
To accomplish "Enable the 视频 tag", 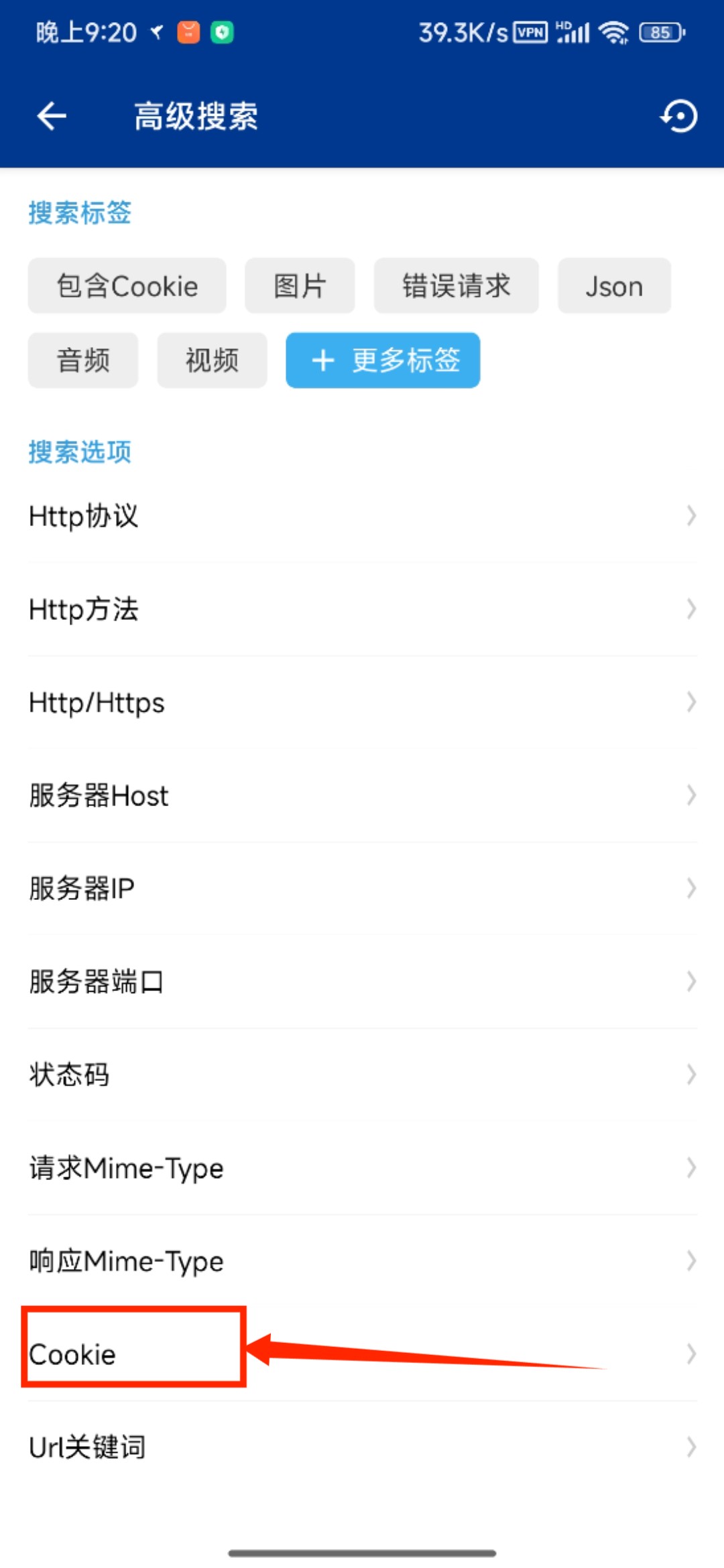I will point(211,360).
